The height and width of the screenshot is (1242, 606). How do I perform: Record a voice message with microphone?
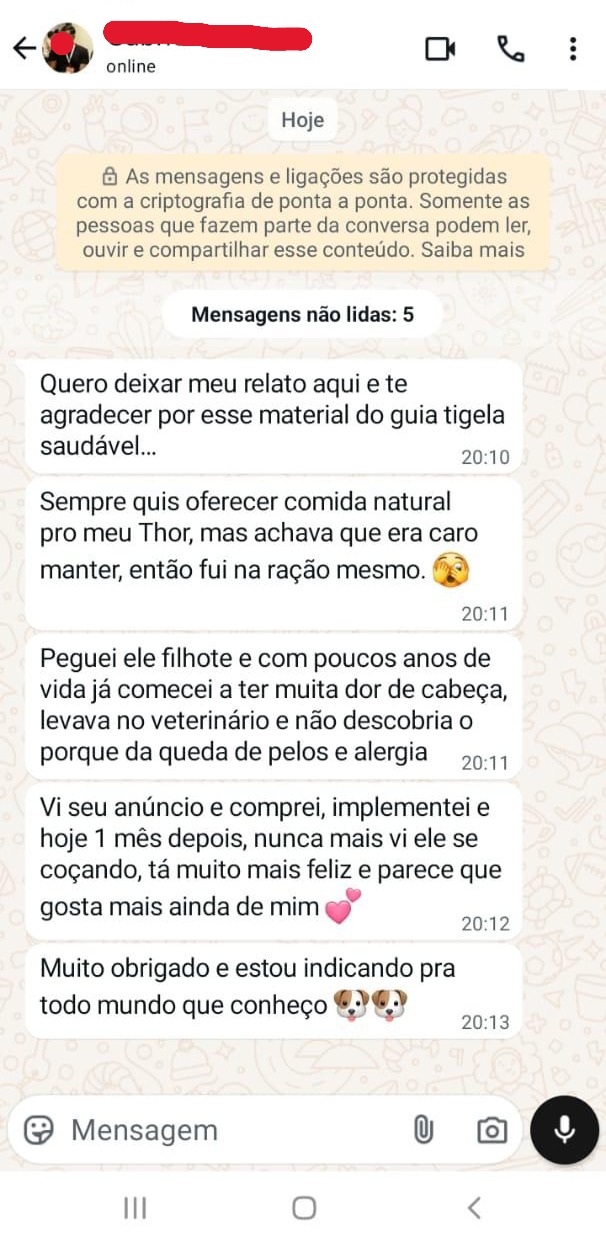click(564, 1130)
